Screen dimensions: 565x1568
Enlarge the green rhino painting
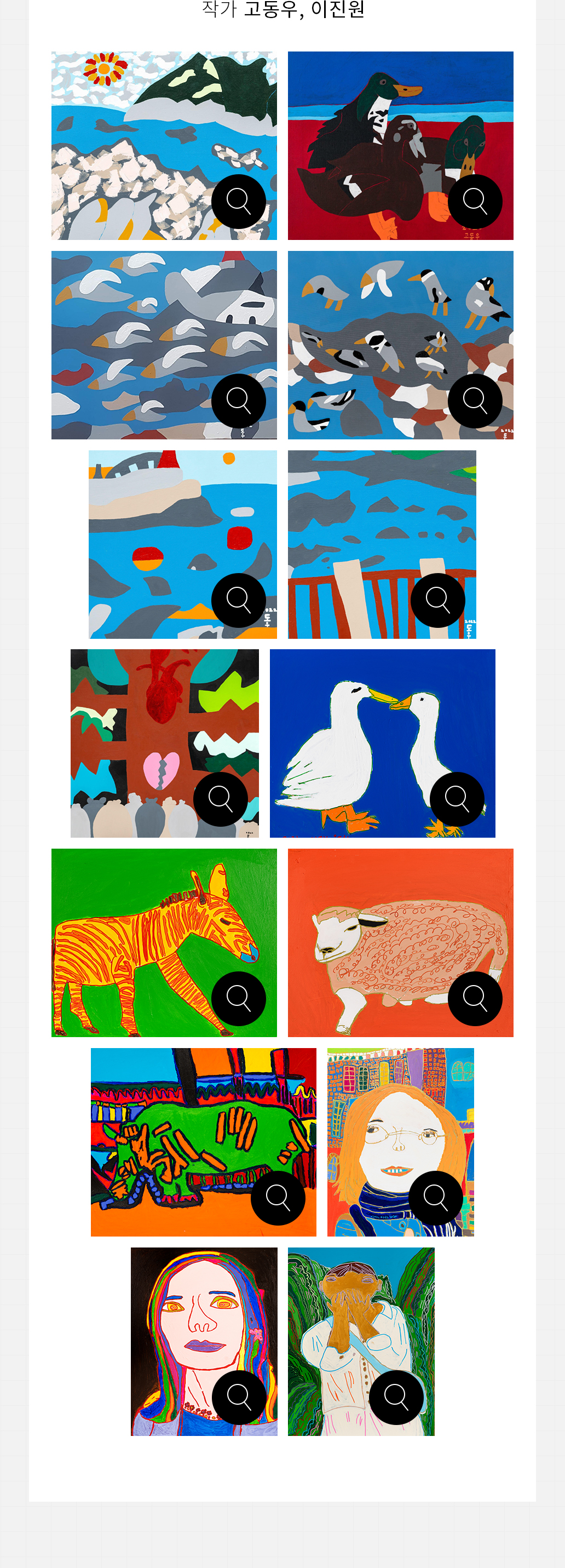pyautogui.click(x=278, y=1198)
